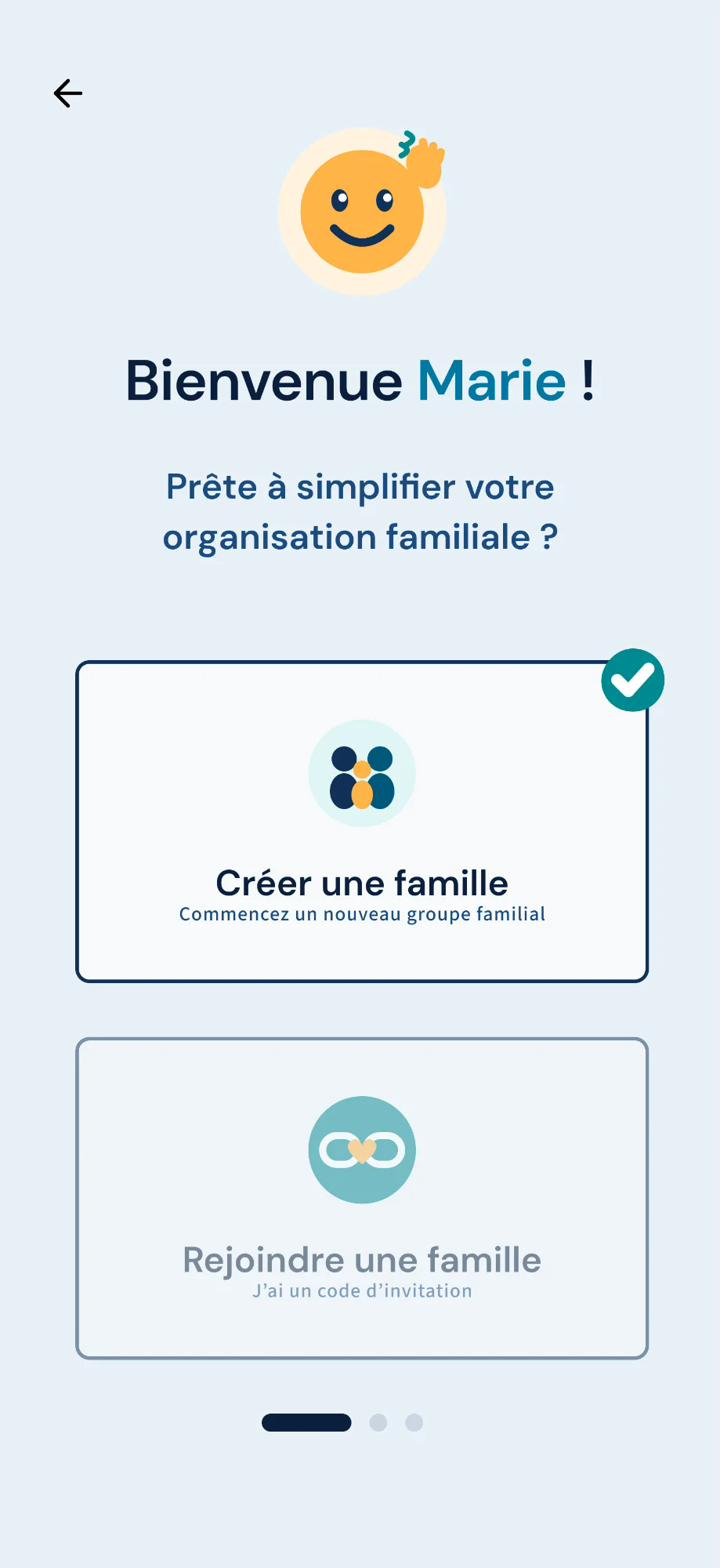
Task: Click inside the Rejoindre une famille card
Action: click(x=362, y=1197)
